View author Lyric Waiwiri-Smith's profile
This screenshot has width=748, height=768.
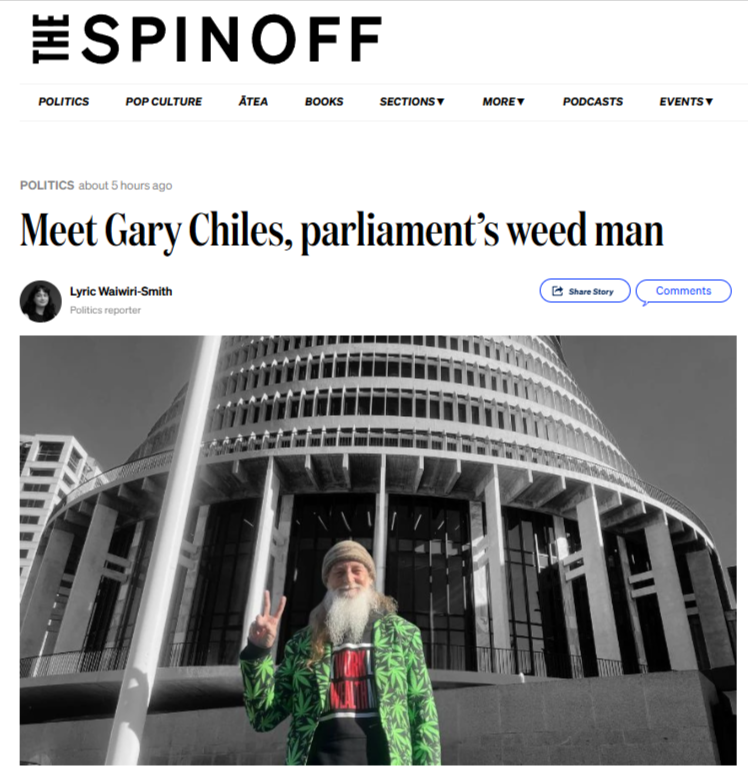[x=120, y=291]
